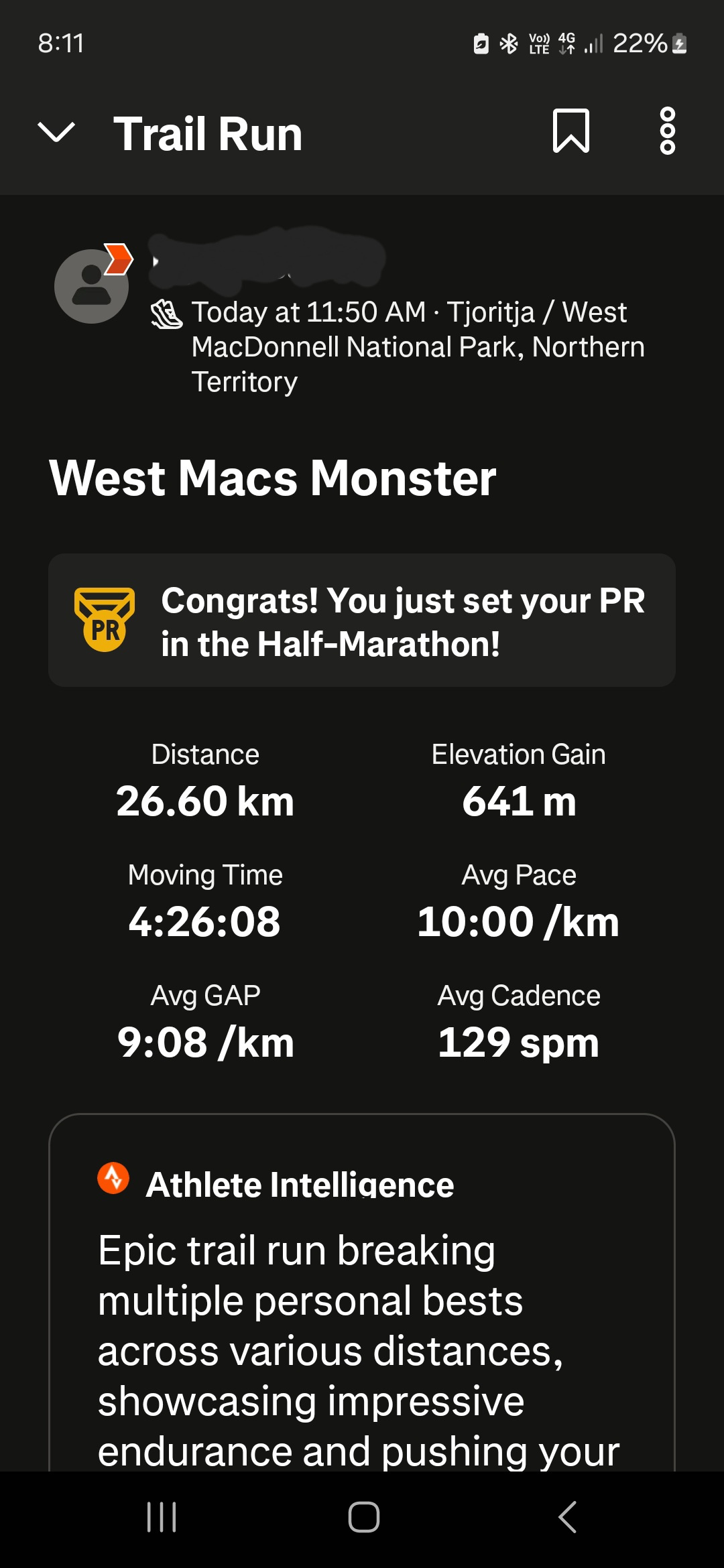724x1568 pixels.
Task: Open the system recent apps view
Action: pos(162,1517)
